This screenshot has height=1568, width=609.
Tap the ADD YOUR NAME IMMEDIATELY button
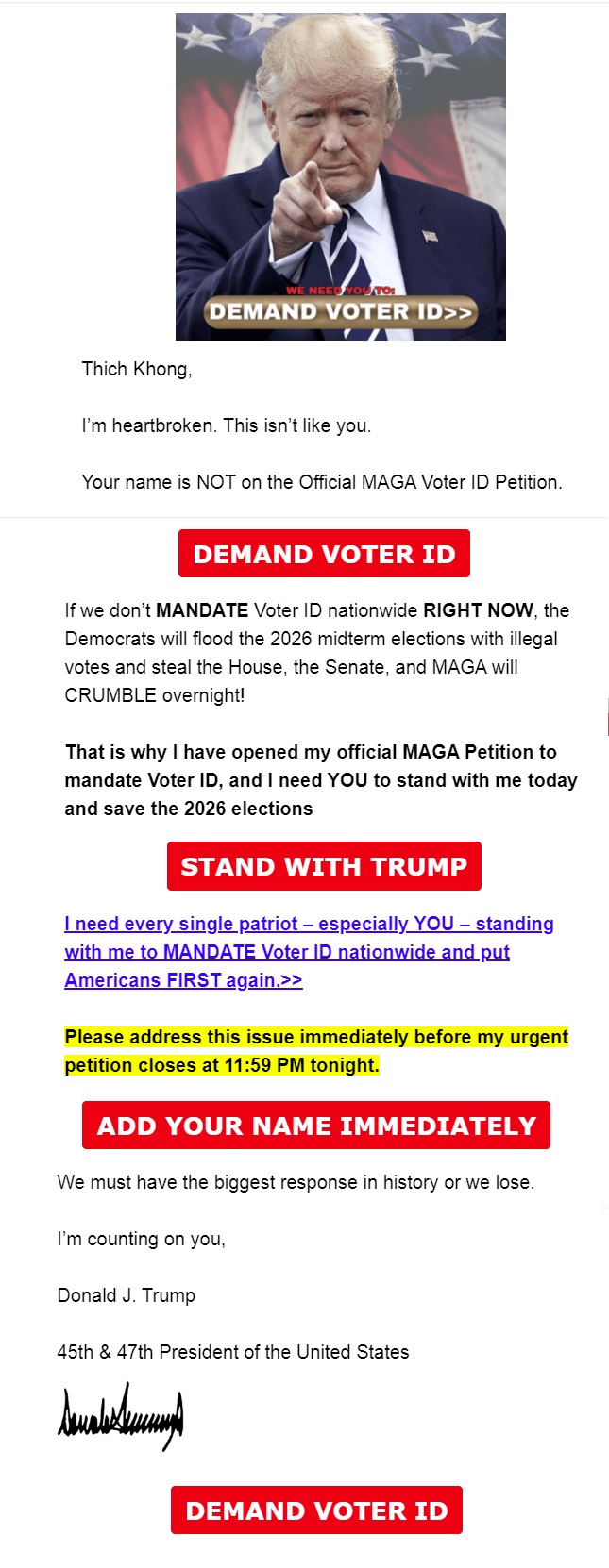click(x=315, y=1126)
